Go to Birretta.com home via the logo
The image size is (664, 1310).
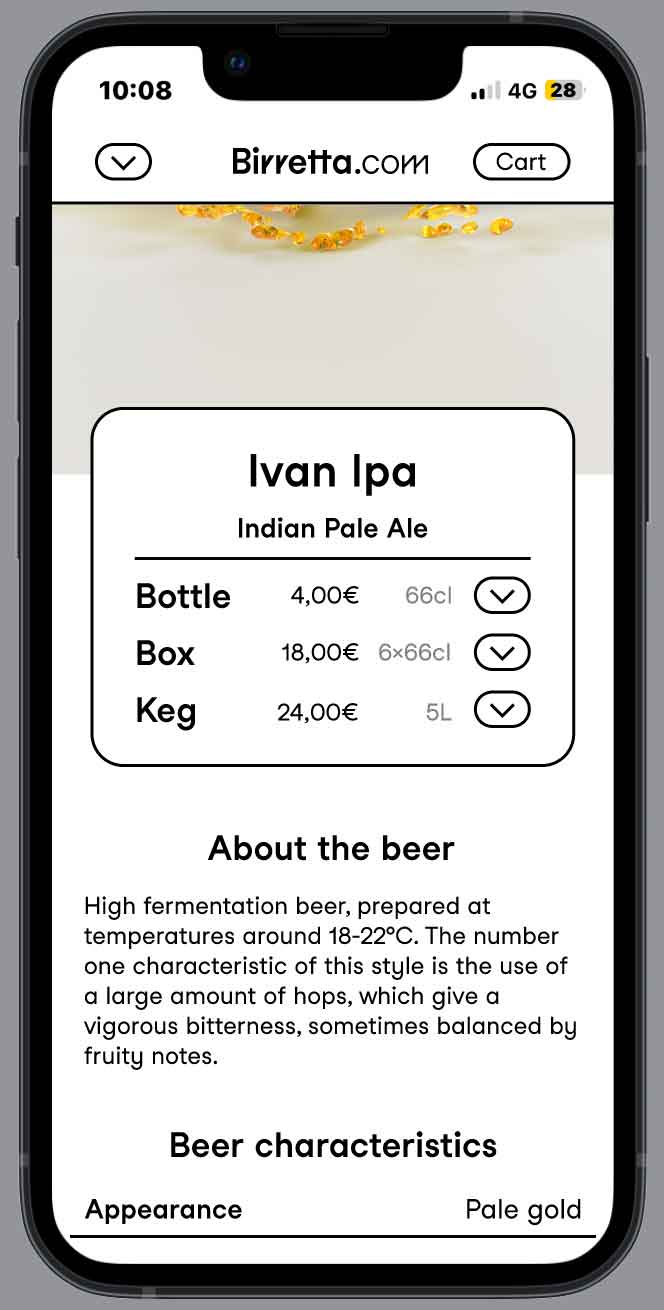pyautogui.click(x=330, y=162)
